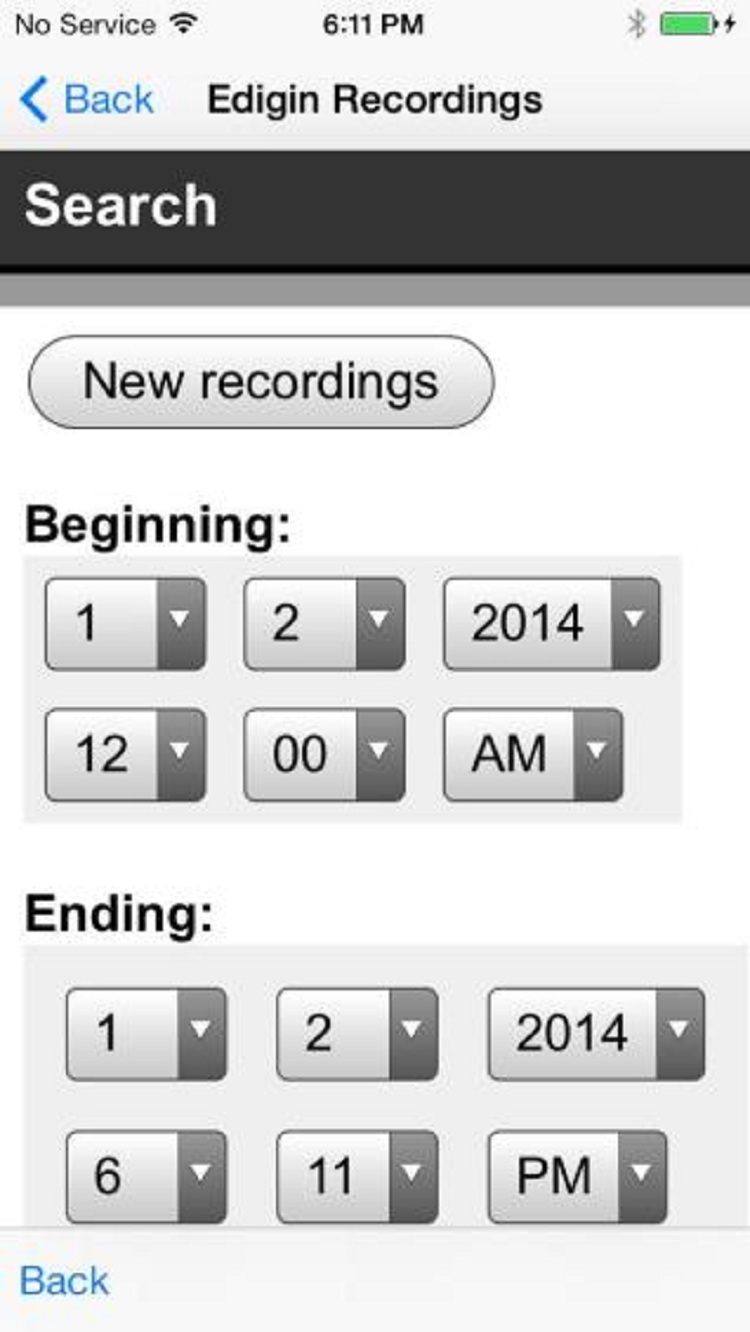Open the Ending first dropdown showing 1
This screenshot has width=750, height=1332.
[x=146, y=1034]
